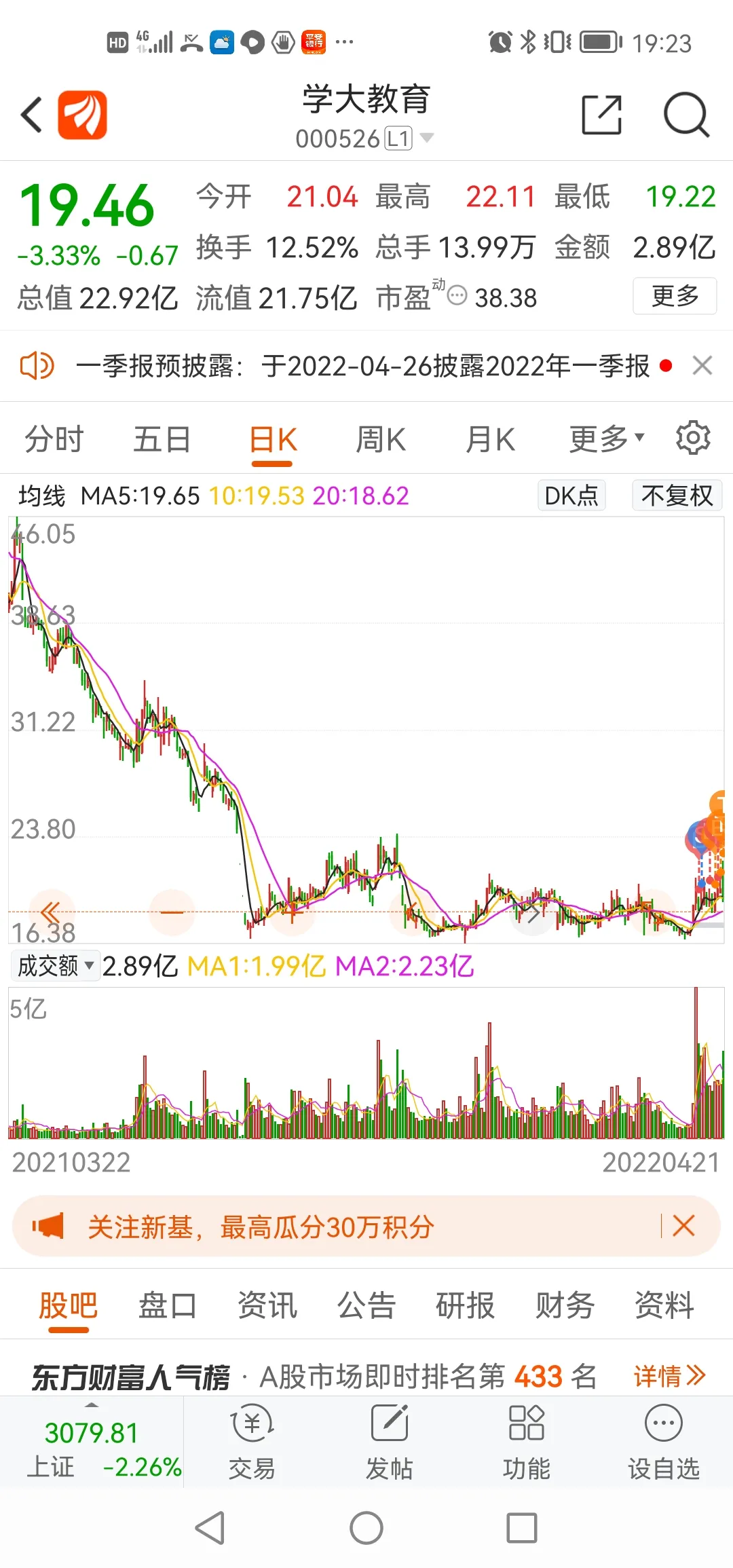The image size is (733, 1568).
Task: Open the 公告 tab
Action: pos(366,1305)
